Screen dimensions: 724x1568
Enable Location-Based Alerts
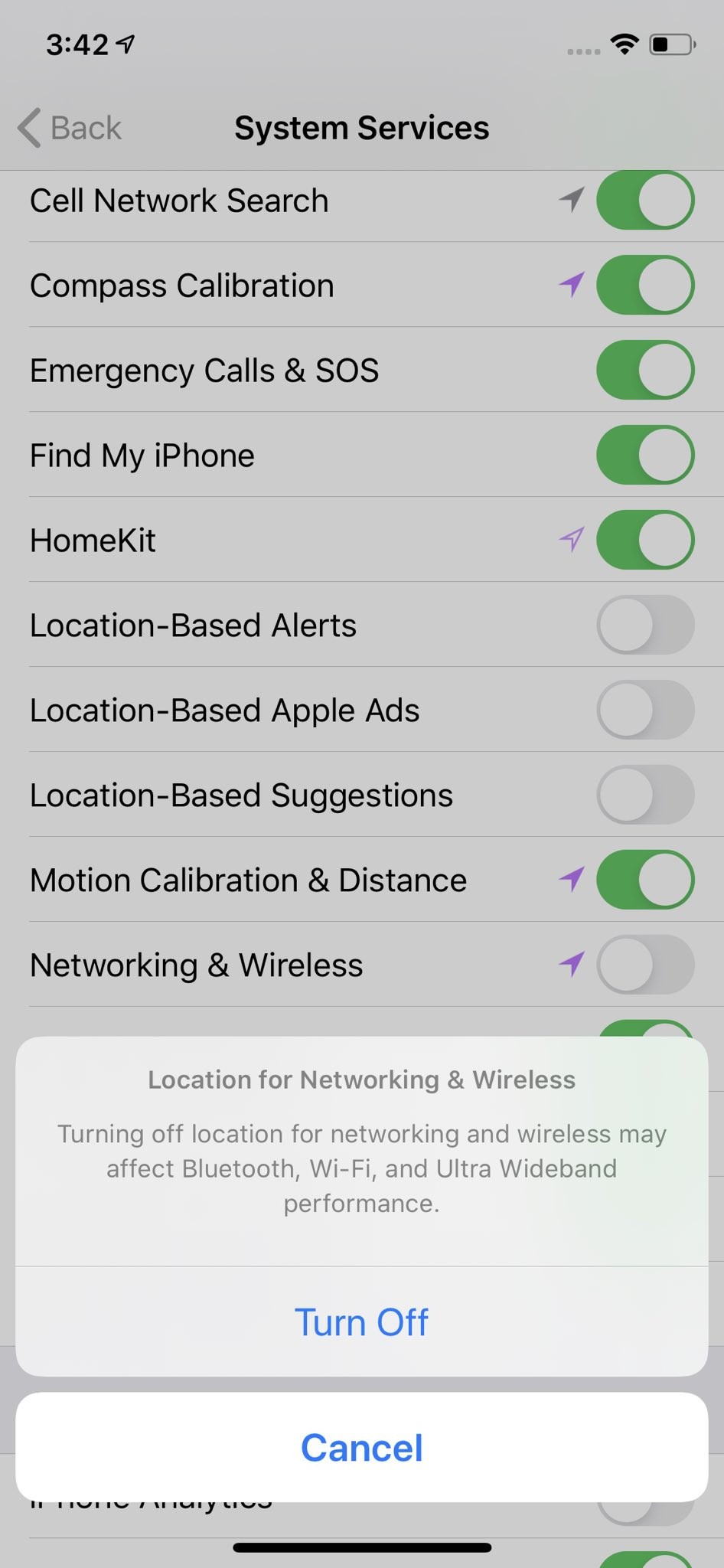click(x=645, y=626)
